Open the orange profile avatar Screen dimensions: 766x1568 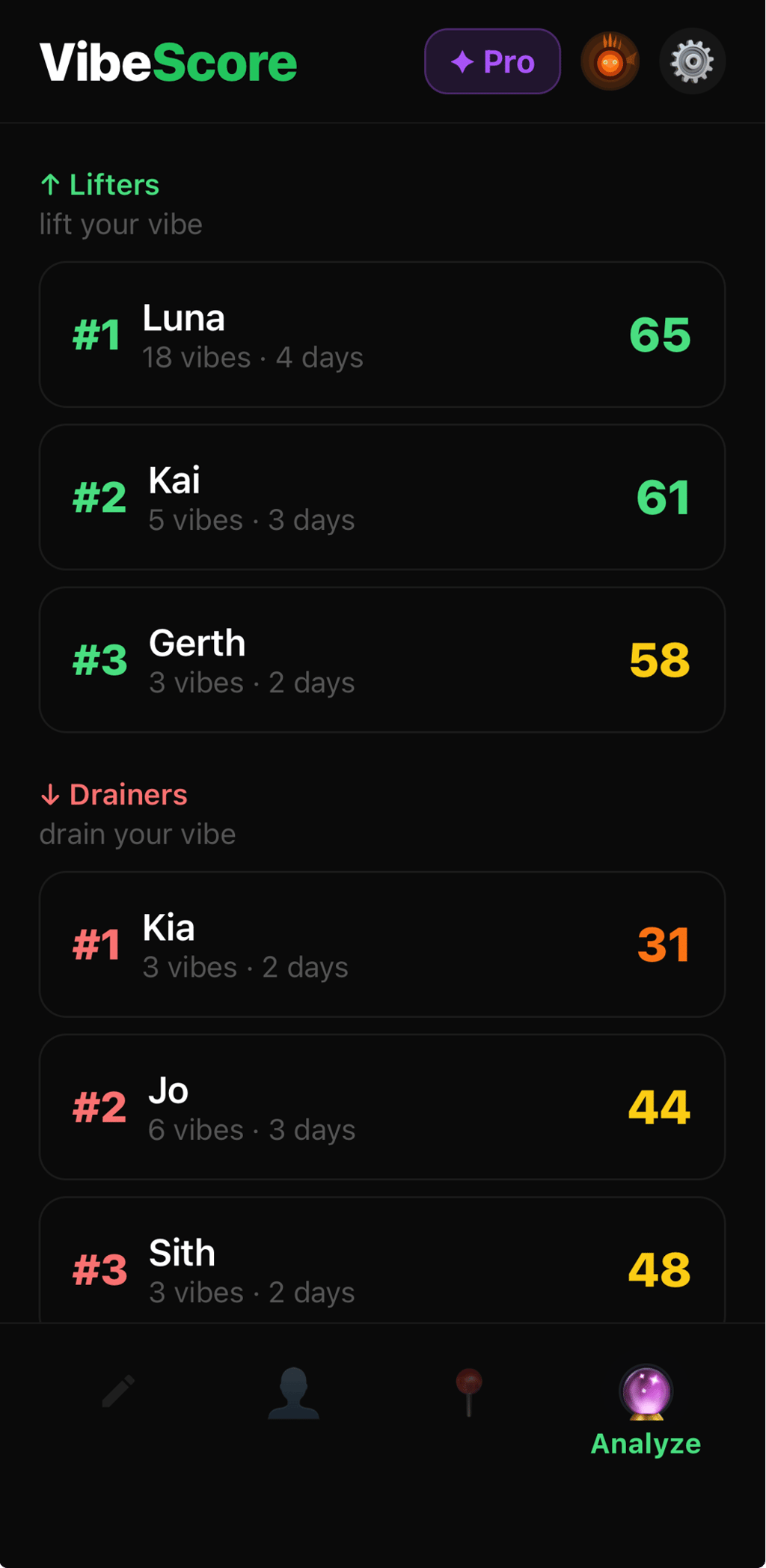pos(610,61)
